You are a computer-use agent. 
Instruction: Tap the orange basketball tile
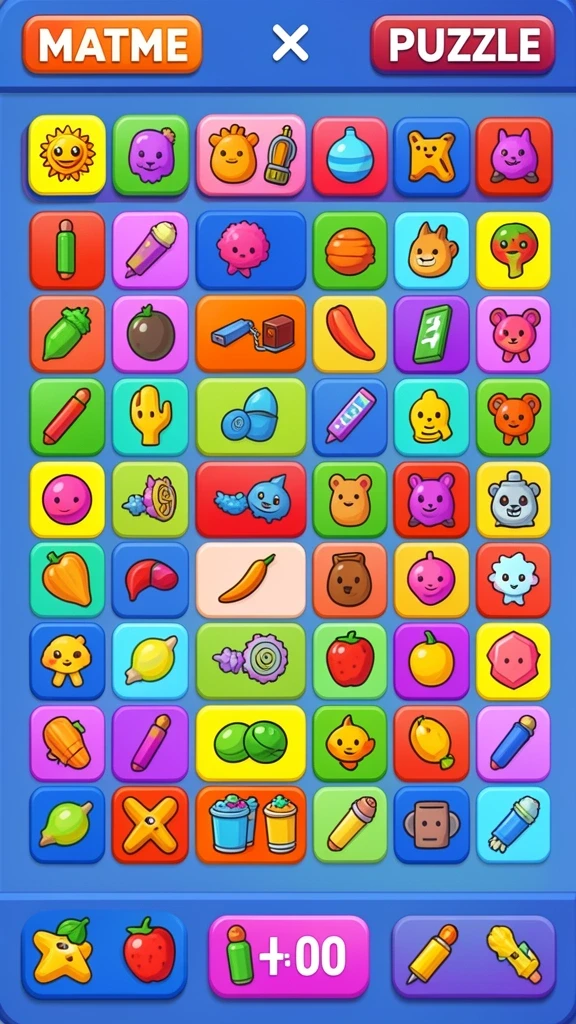(349, 250)
